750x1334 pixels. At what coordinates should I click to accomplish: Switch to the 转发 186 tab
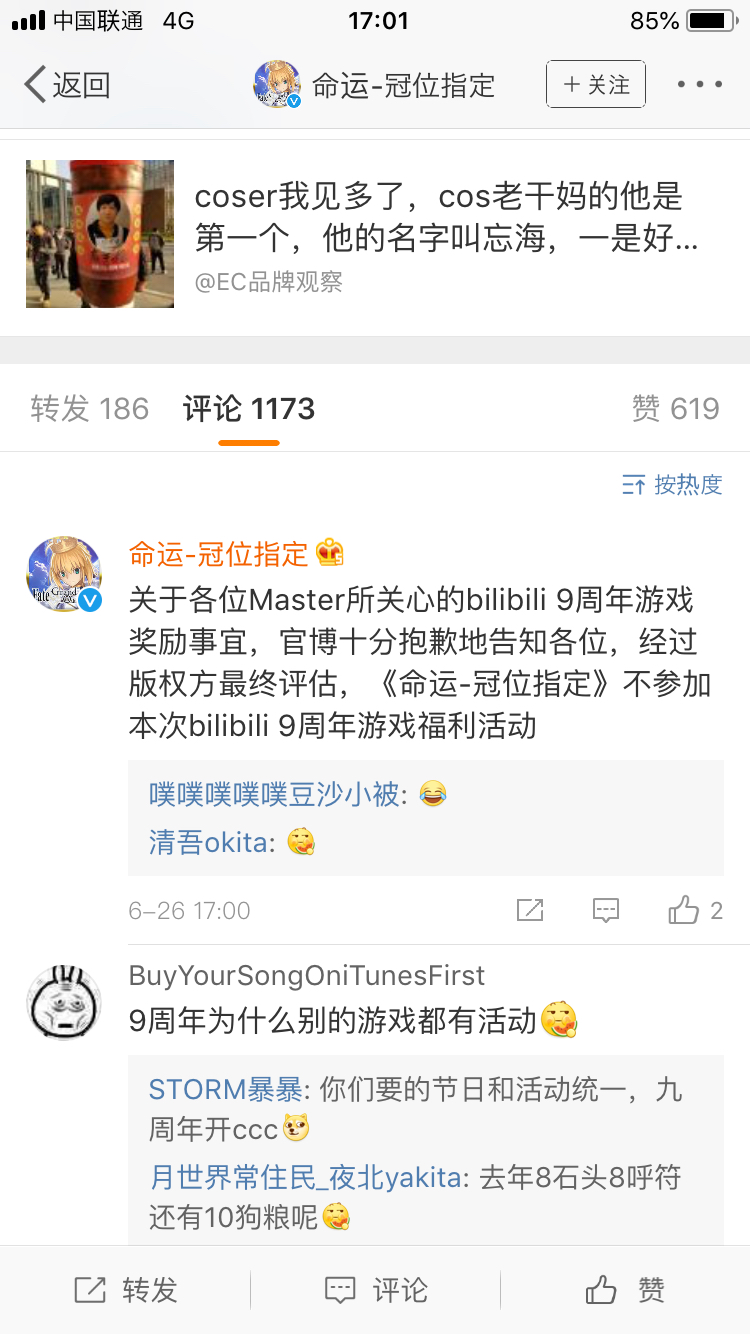(90, 409)
